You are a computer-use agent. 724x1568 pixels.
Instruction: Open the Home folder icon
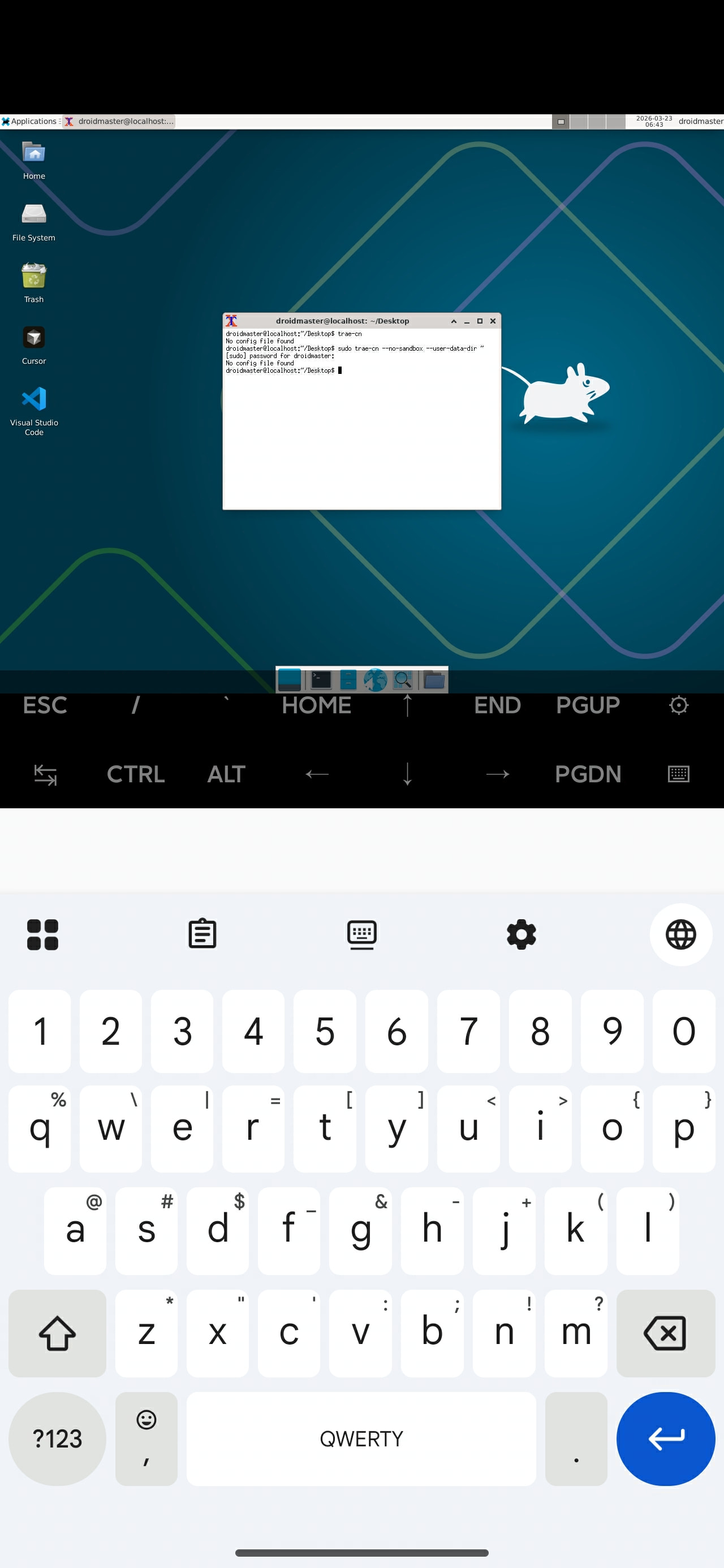pos(34,160)
